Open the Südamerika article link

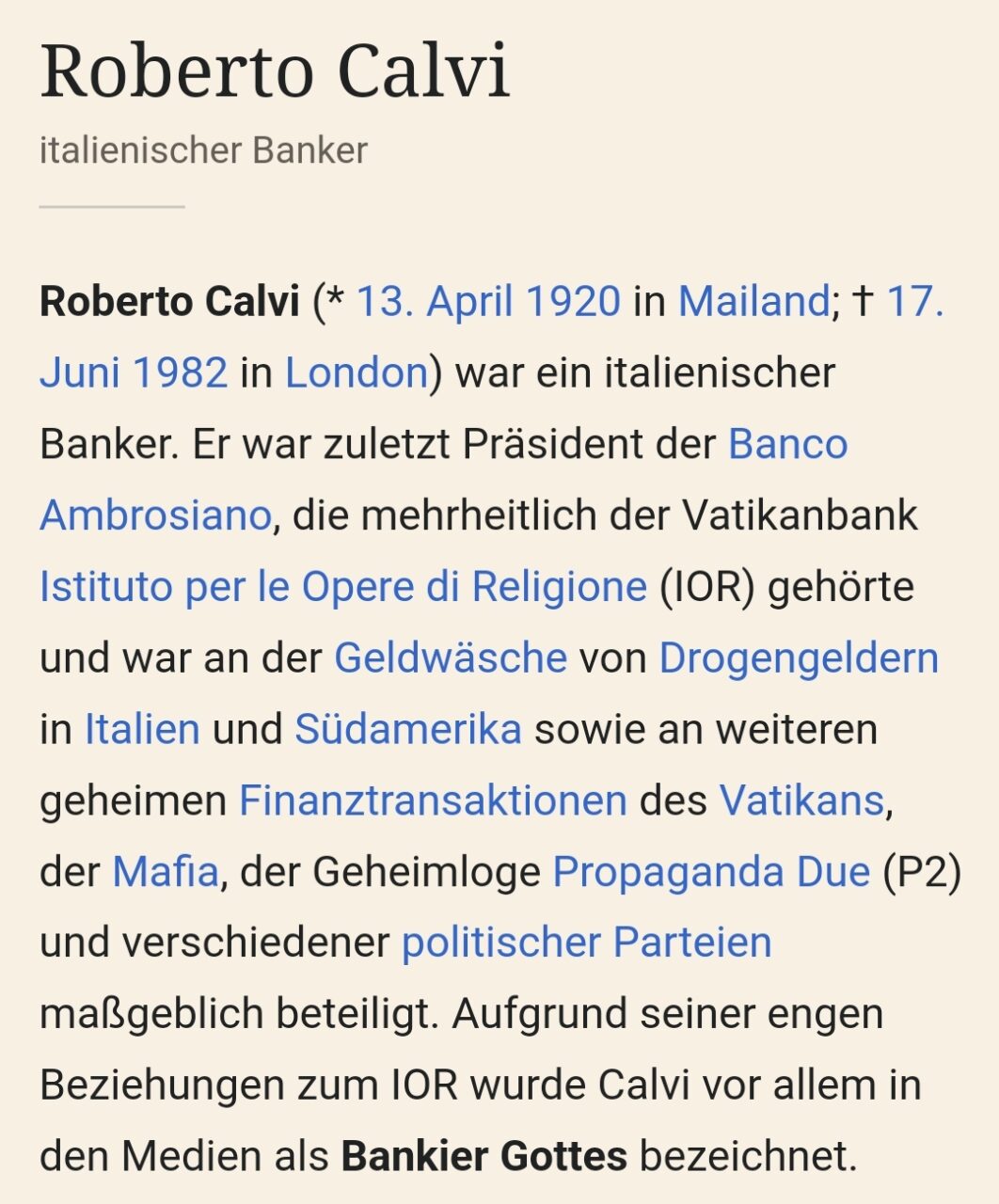pos(407,730)
